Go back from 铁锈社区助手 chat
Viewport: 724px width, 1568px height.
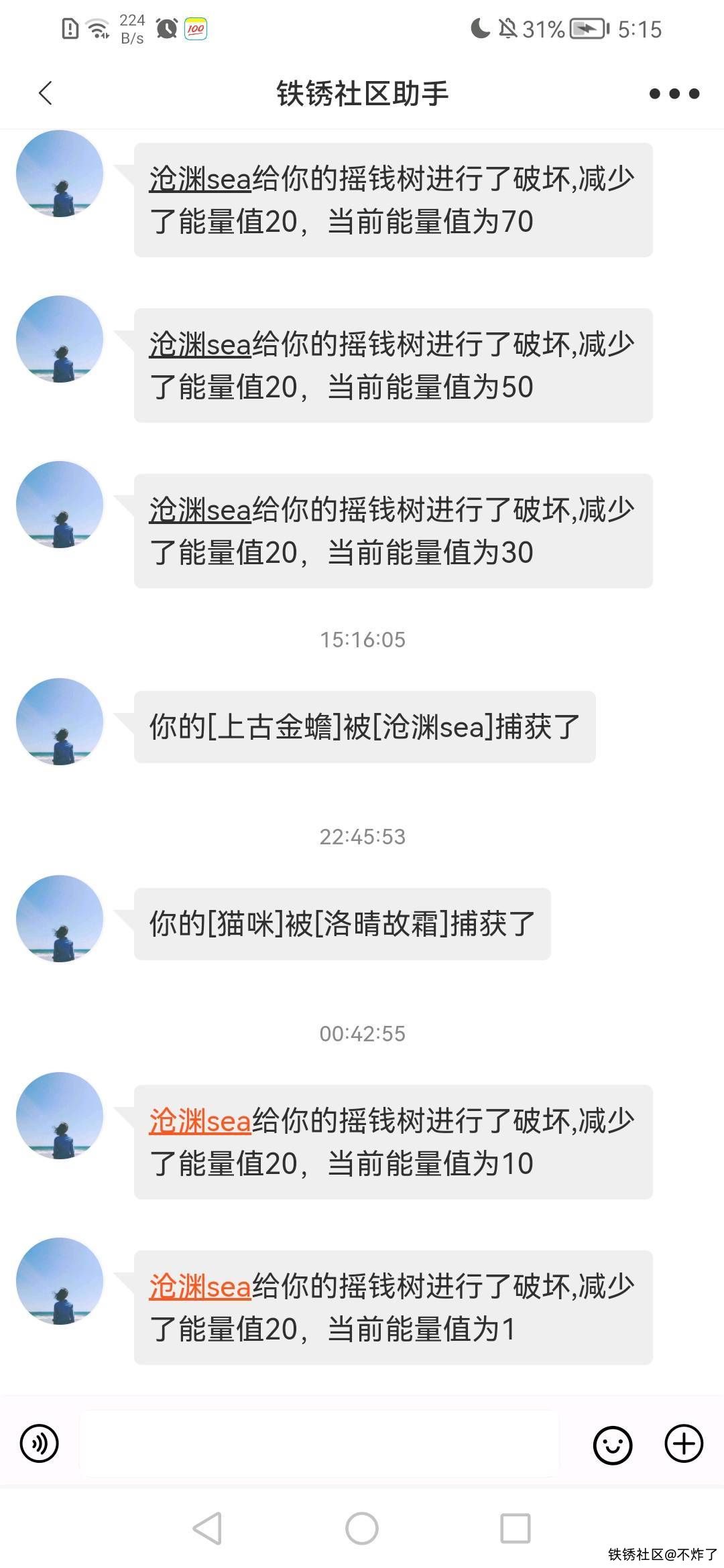coord(46,93)
